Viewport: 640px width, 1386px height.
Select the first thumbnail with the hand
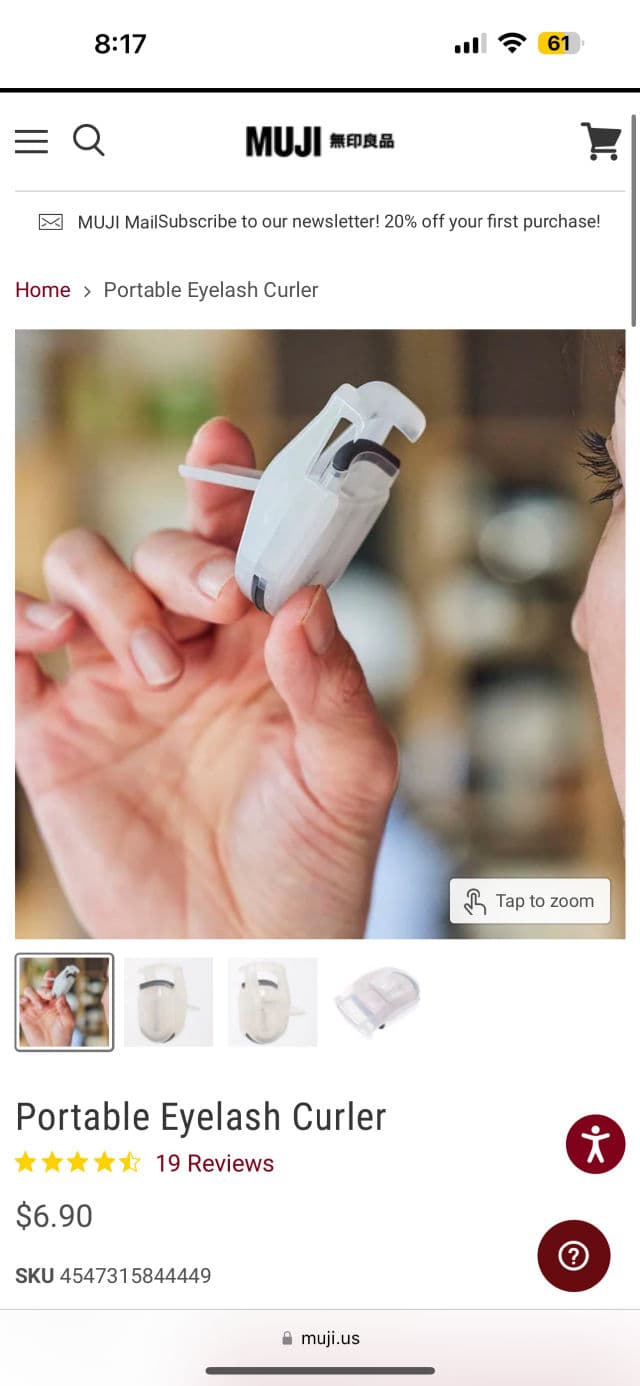(x=64, y=1002)
